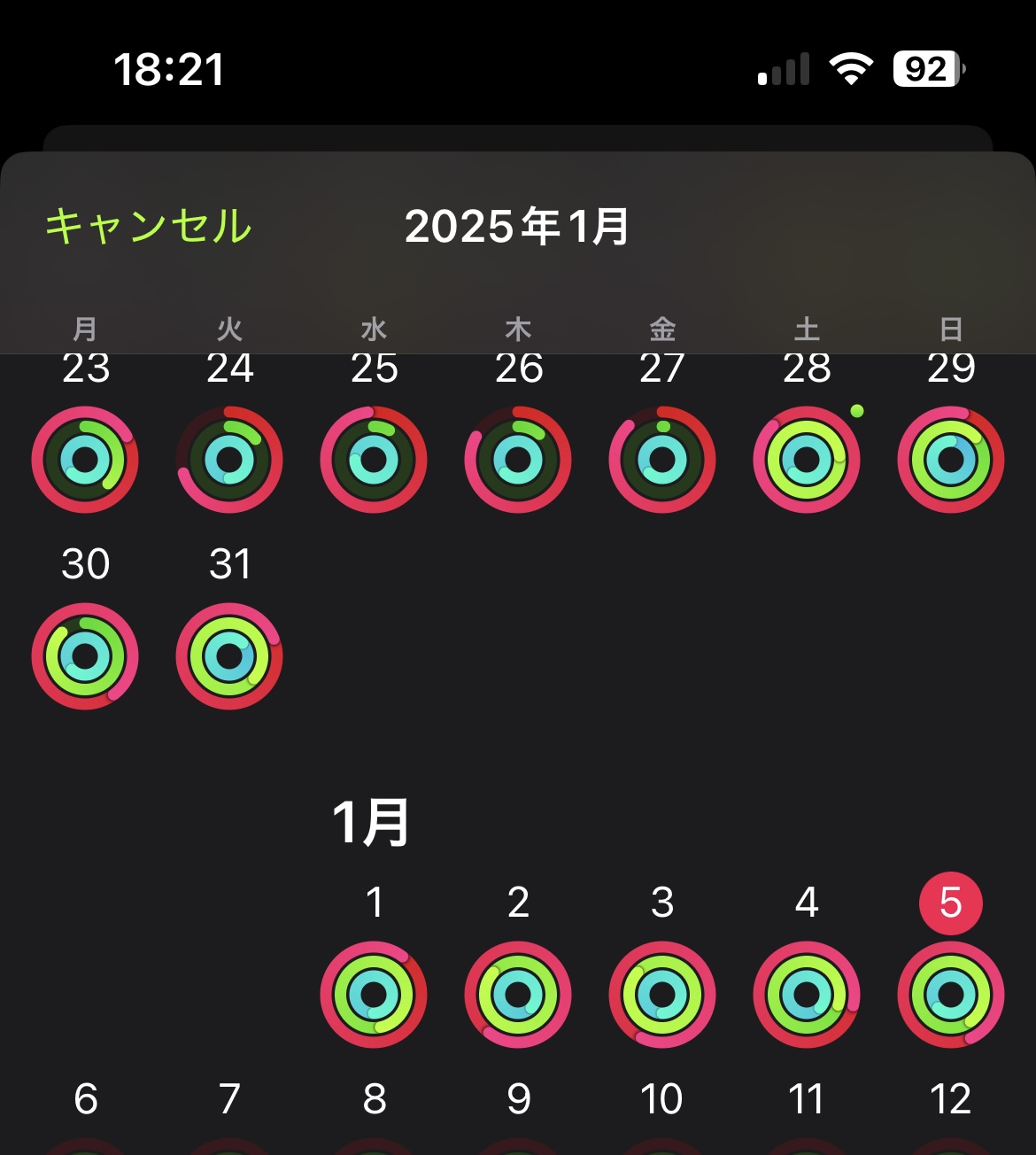Choose December 26 in the calendar

coord(518,459)
